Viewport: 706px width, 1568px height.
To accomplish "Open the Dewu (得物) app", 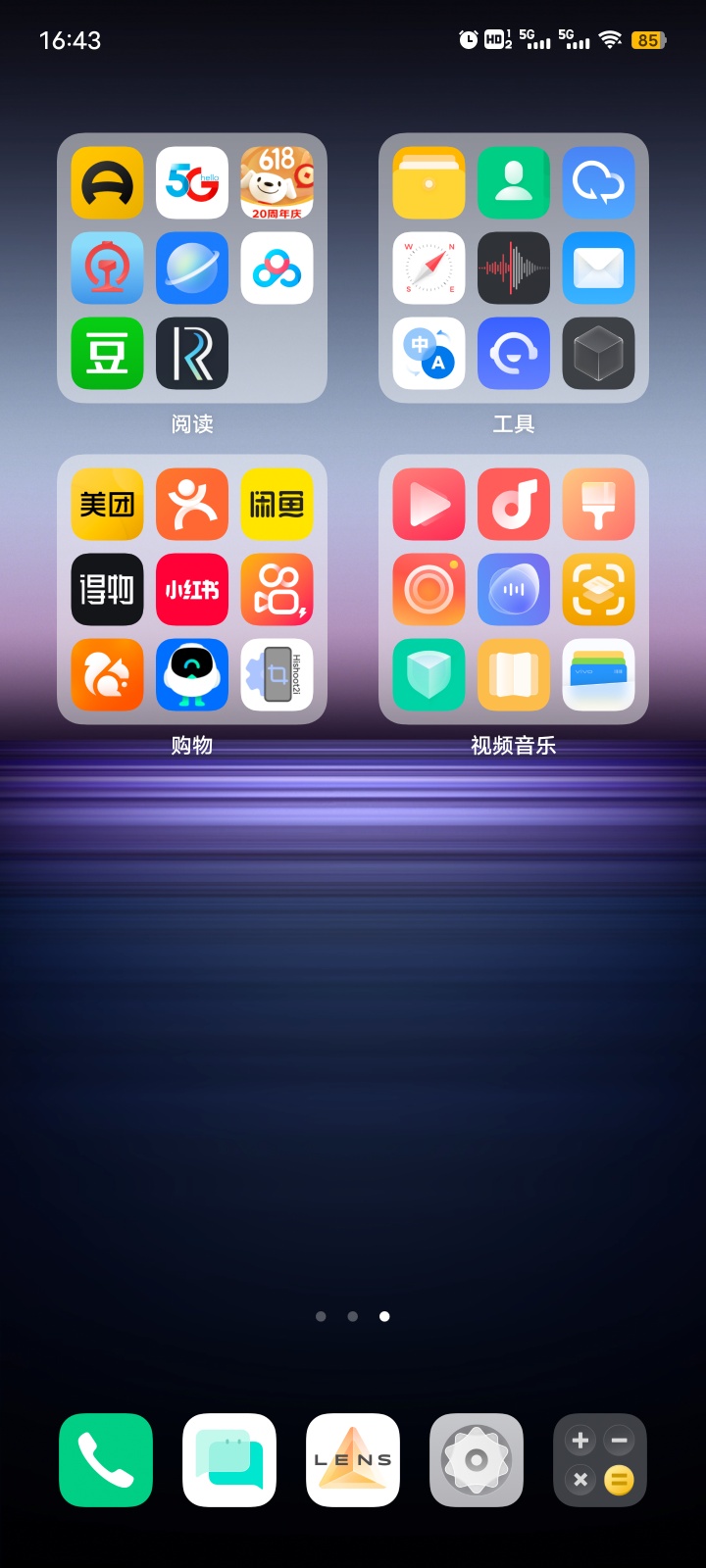I will pos(107,590).
